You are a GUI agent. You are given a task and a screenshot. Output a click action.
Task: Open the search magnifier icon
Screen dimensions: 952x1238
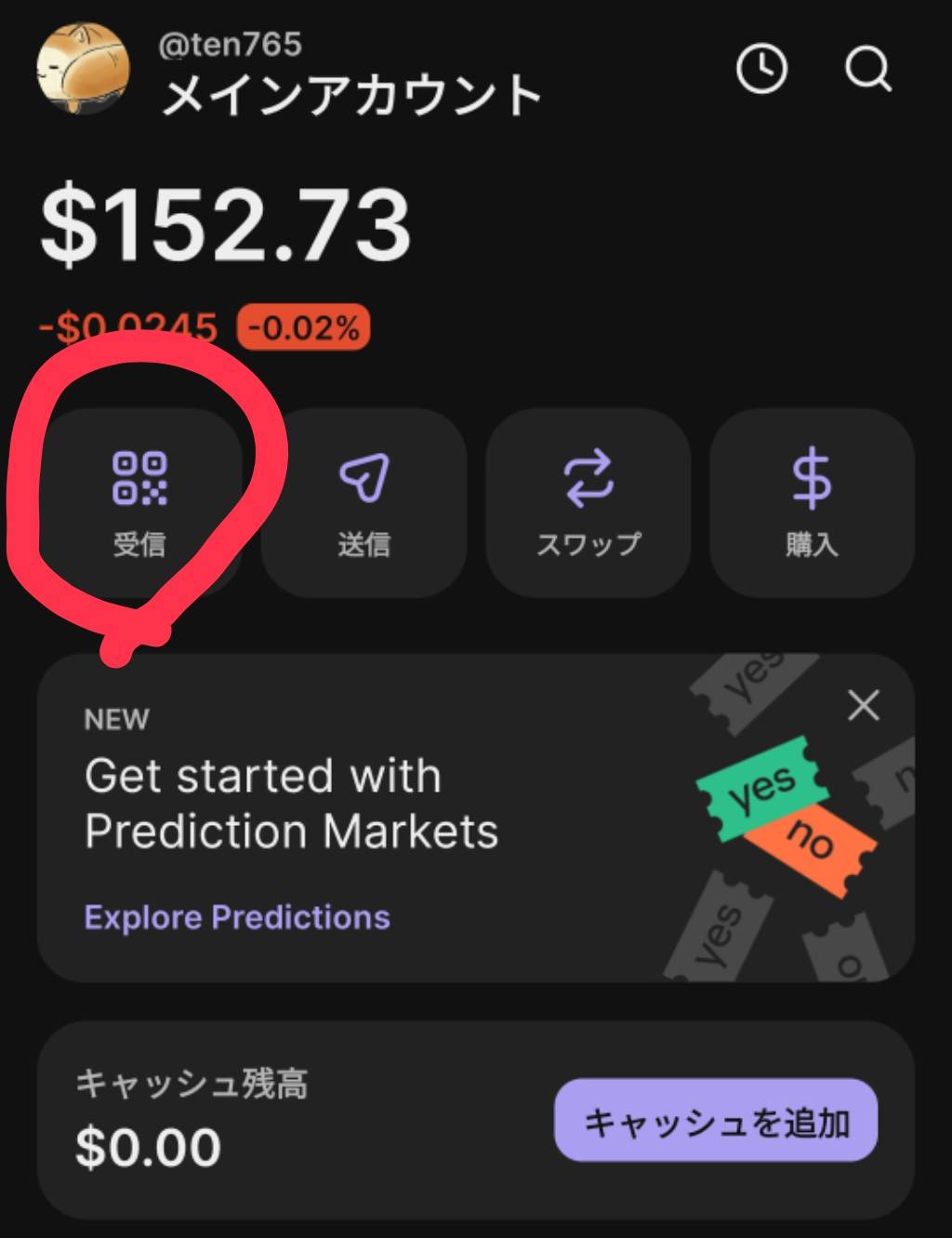[x=868, y=70]
